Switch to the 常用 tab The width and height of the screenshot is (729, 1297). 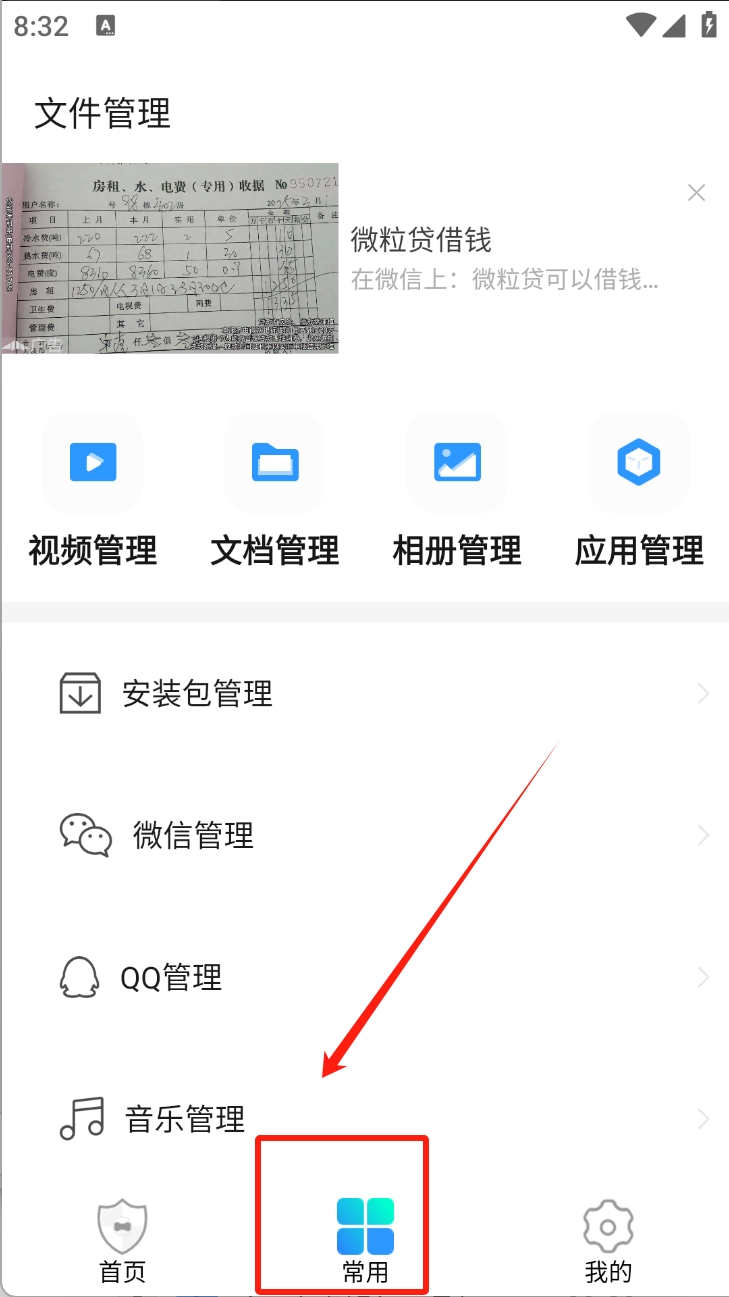[365, 1242]
